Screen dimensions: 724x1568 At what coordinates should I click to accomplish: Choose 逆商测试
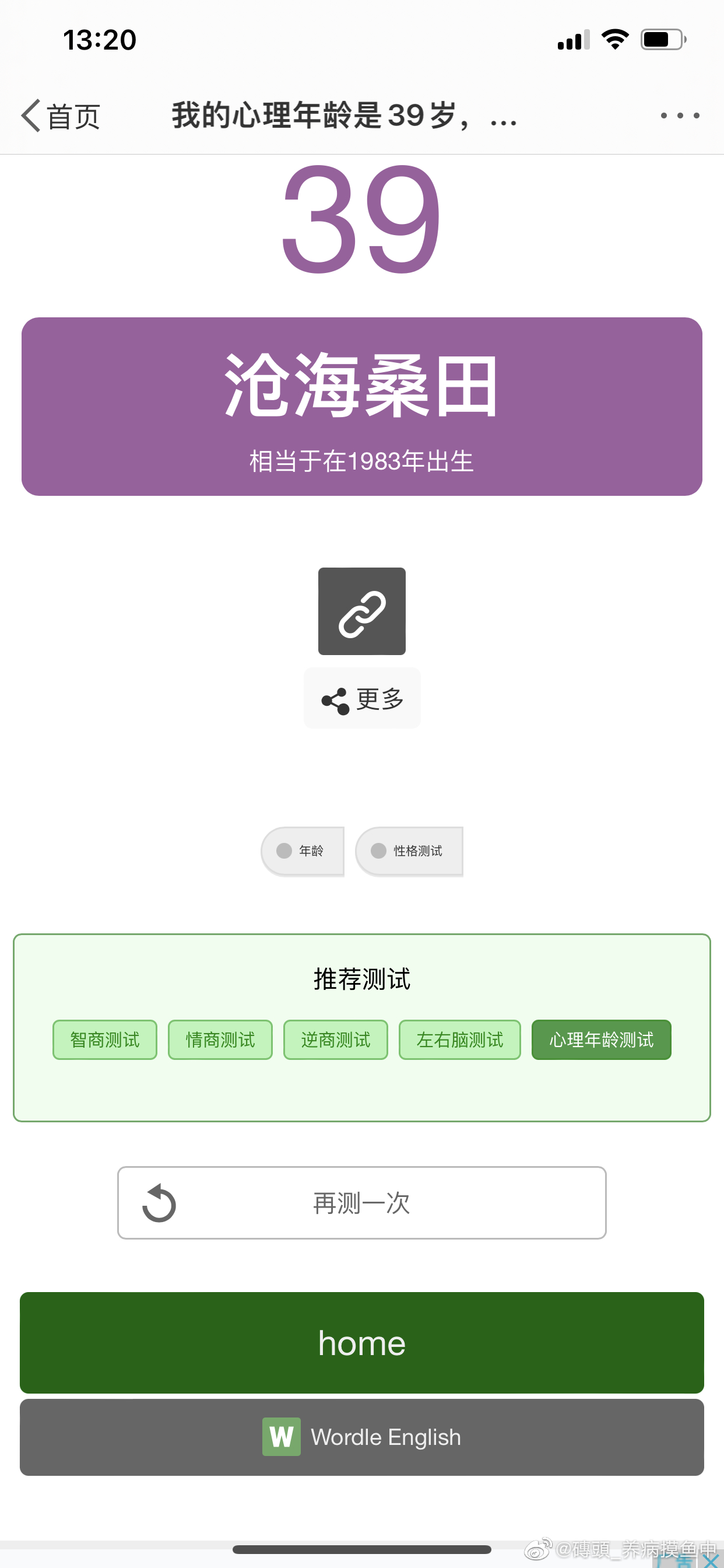[335, 1039]
